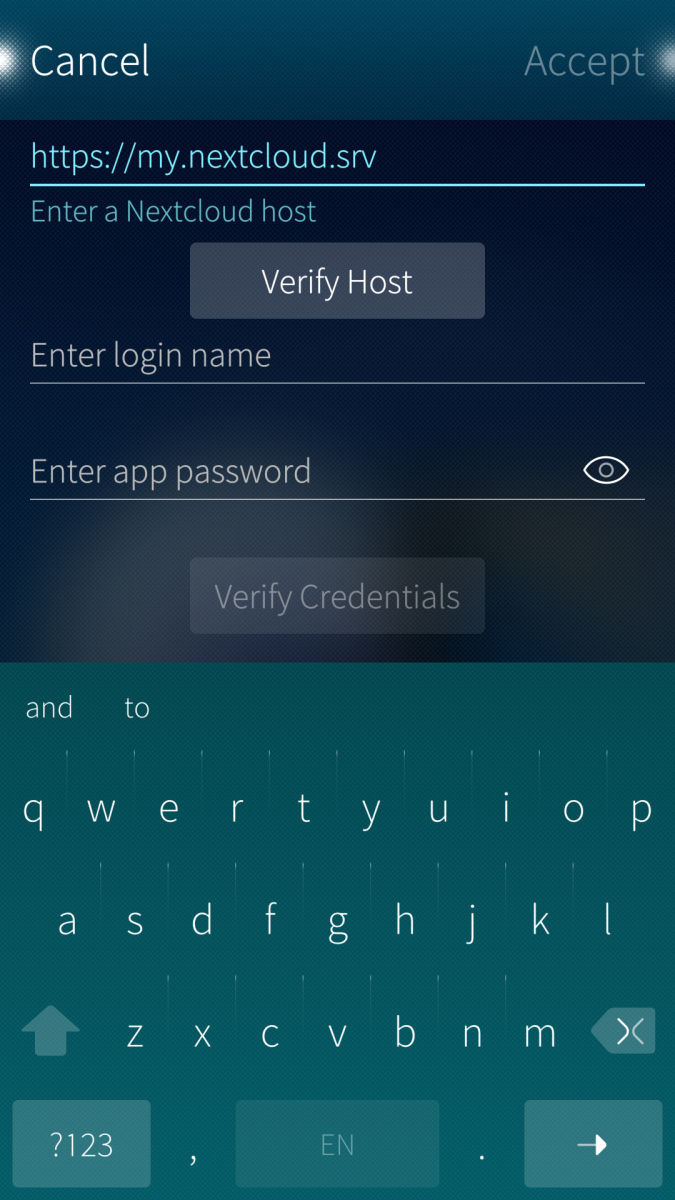Focus the login name field
675x1200 pixels.
point(336,356)
